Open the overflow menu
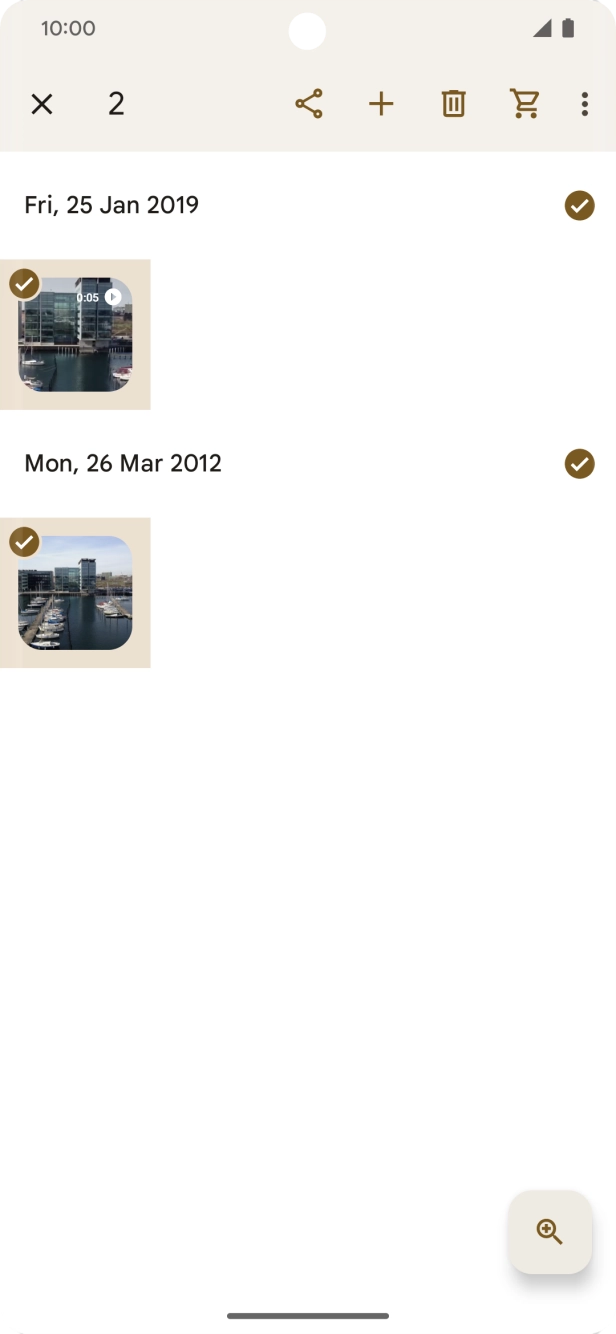This screenshot has width=616, height=1334. 585,104
